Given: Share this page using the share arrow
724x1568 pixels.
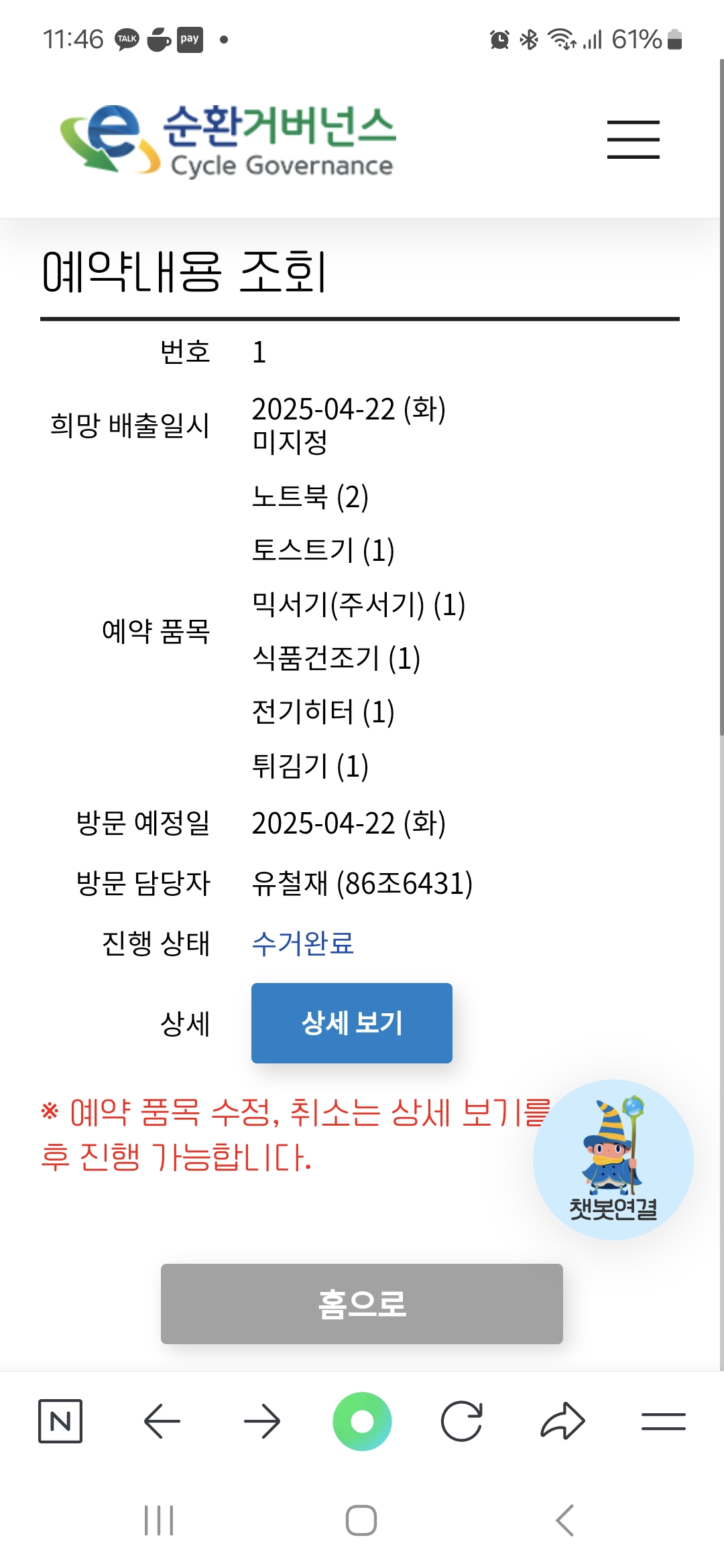Looking at the screenshot, I should pos(562,1421).
